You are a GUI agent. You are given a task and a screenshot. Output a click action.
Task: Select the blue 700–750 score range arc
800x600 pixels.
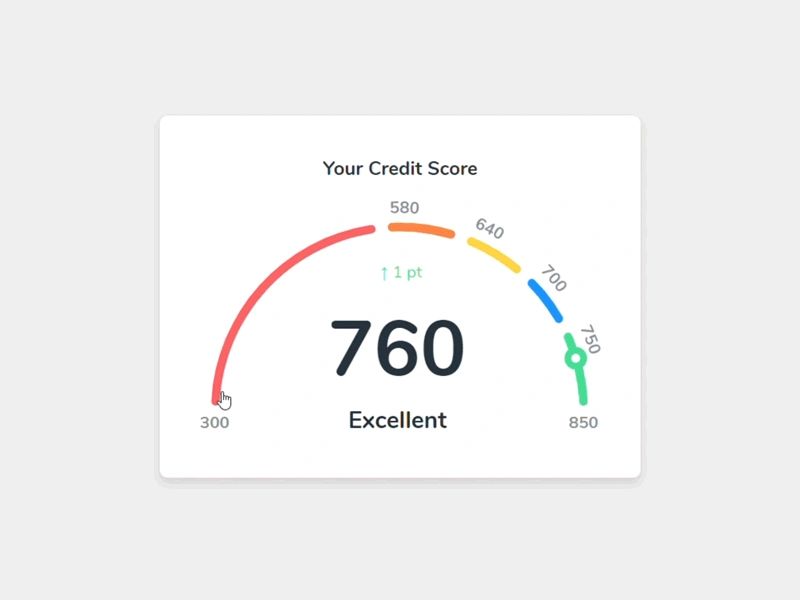click(x=546, y=300)
